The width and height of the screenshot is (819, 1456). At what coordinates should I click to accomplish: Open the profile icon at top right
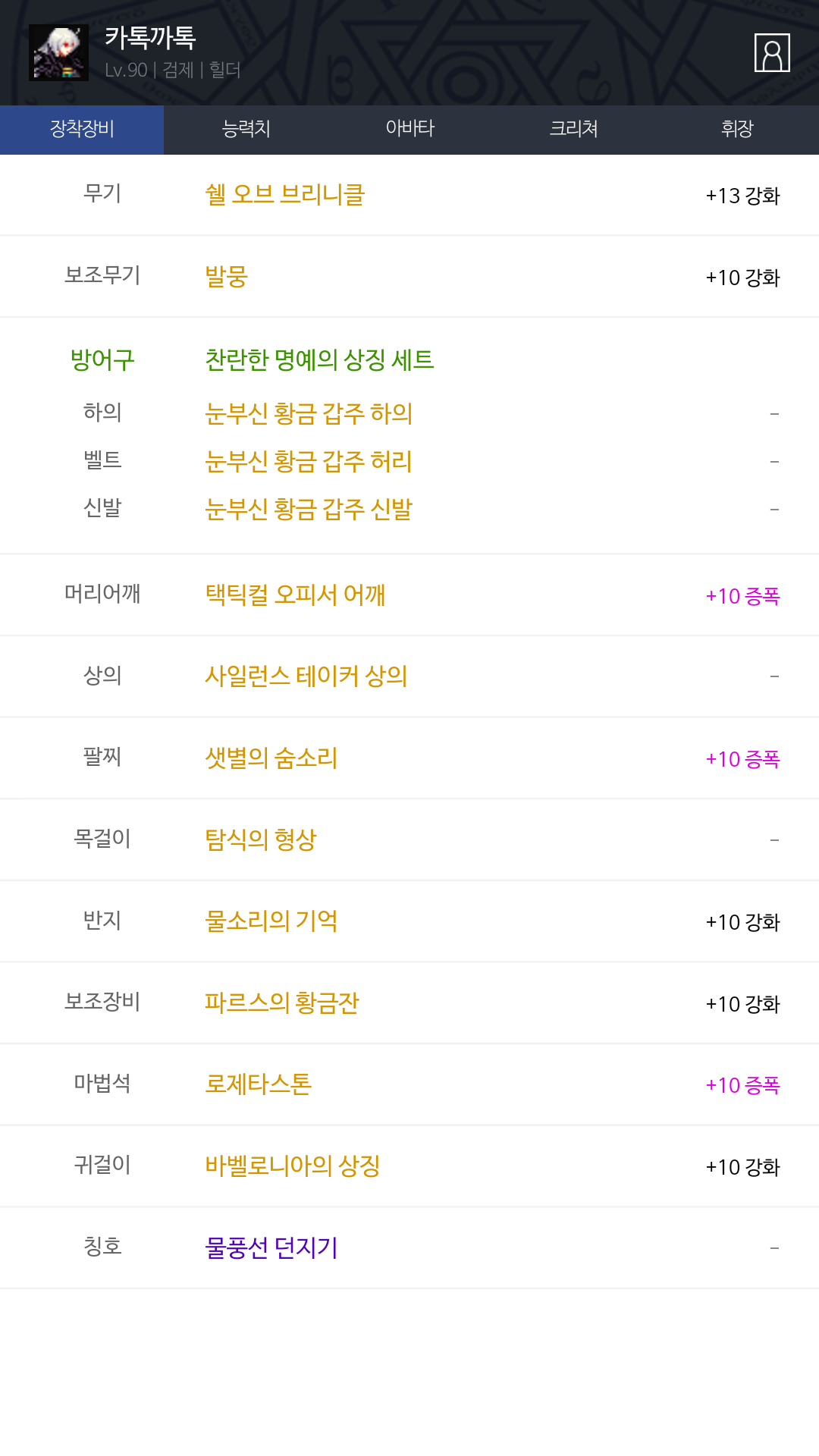coord(772,53)
